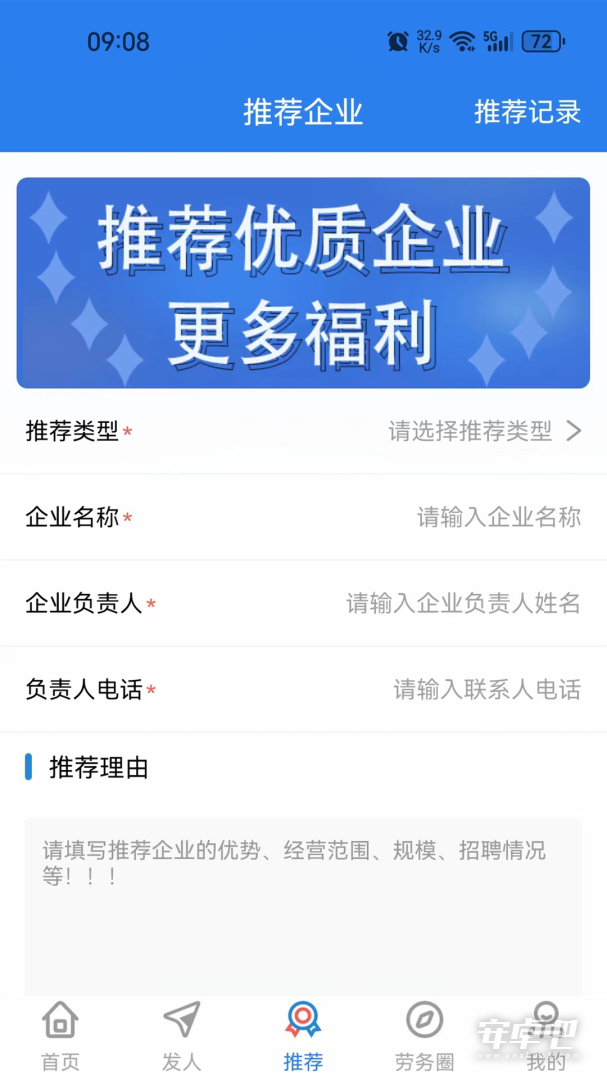Open 推荐记录 in the top bar
This screenshot has height=1080, width=607.
pyautogui.click(x=527, y=112)
